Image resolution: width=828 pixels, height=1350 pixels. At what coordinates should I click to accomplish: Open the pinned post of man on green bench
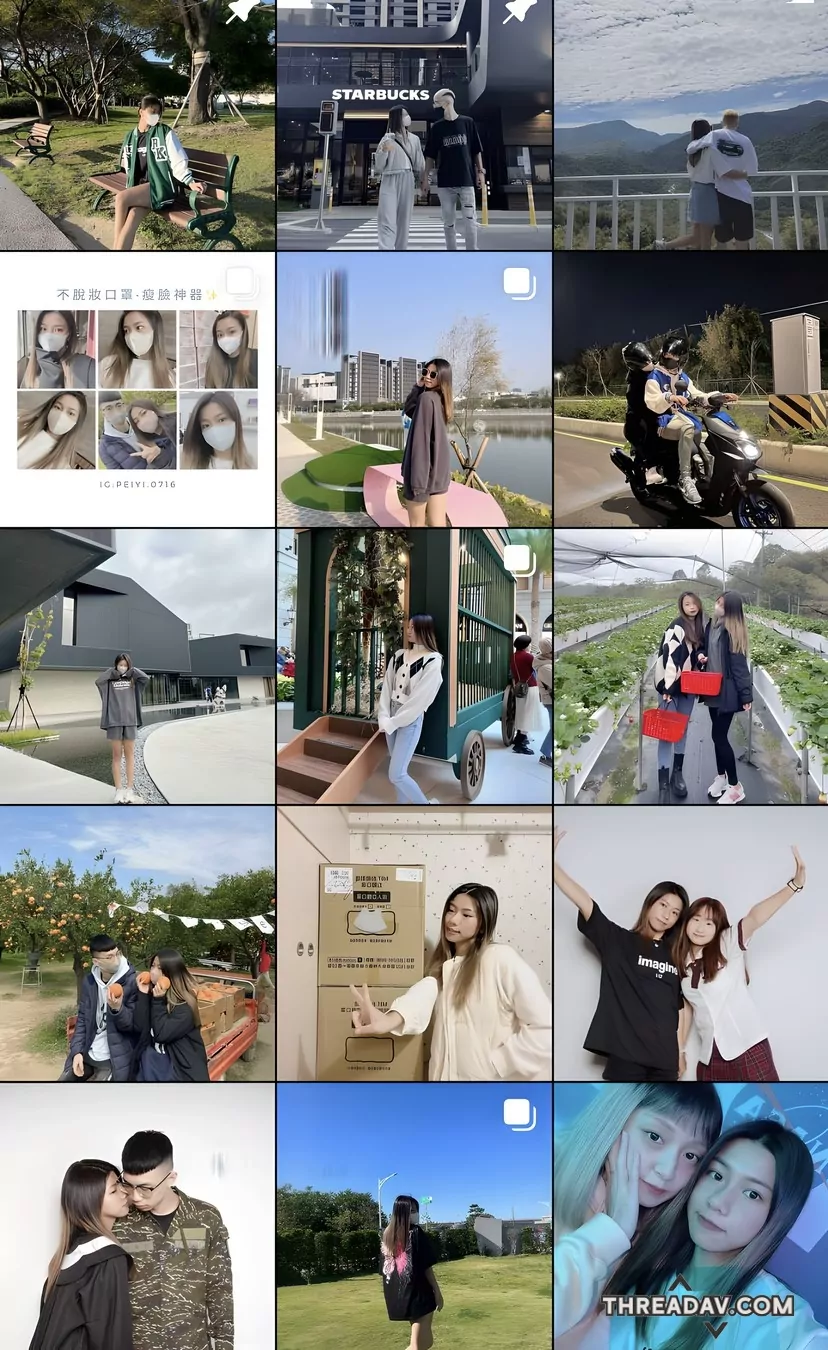click(137, 124)
